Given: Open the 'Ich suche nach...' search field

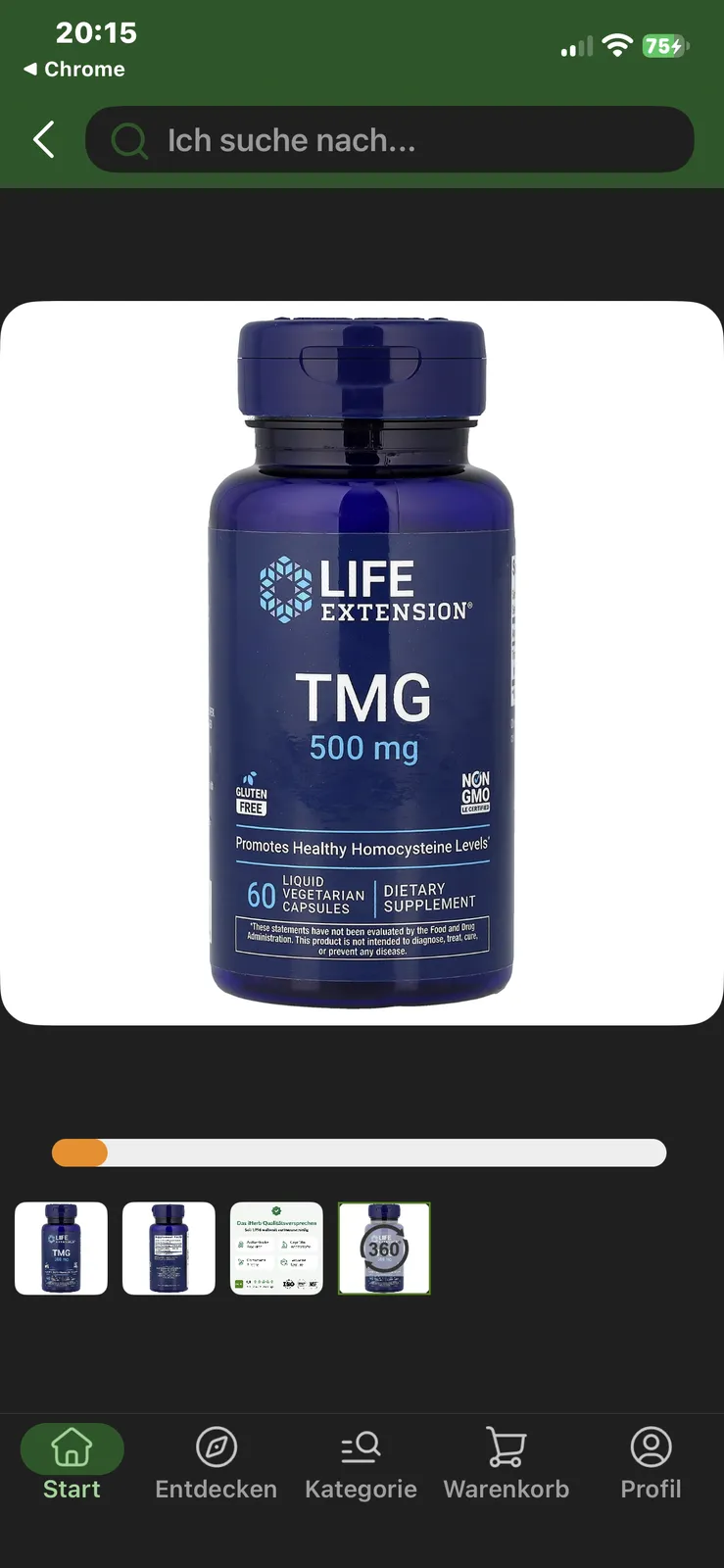Looking at the screenshot, I should tap(390, 140).
